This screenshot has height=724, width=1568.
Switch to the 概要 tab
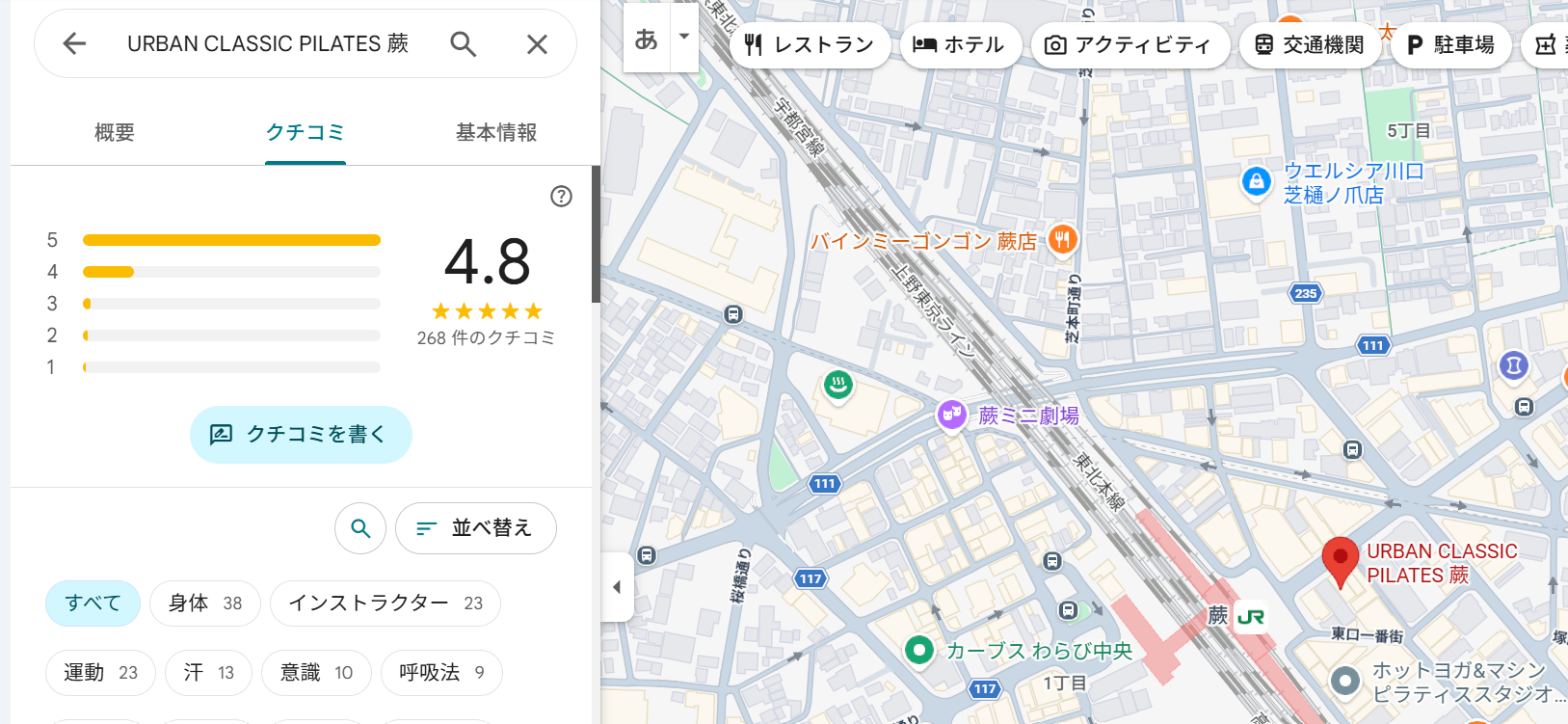114,132
